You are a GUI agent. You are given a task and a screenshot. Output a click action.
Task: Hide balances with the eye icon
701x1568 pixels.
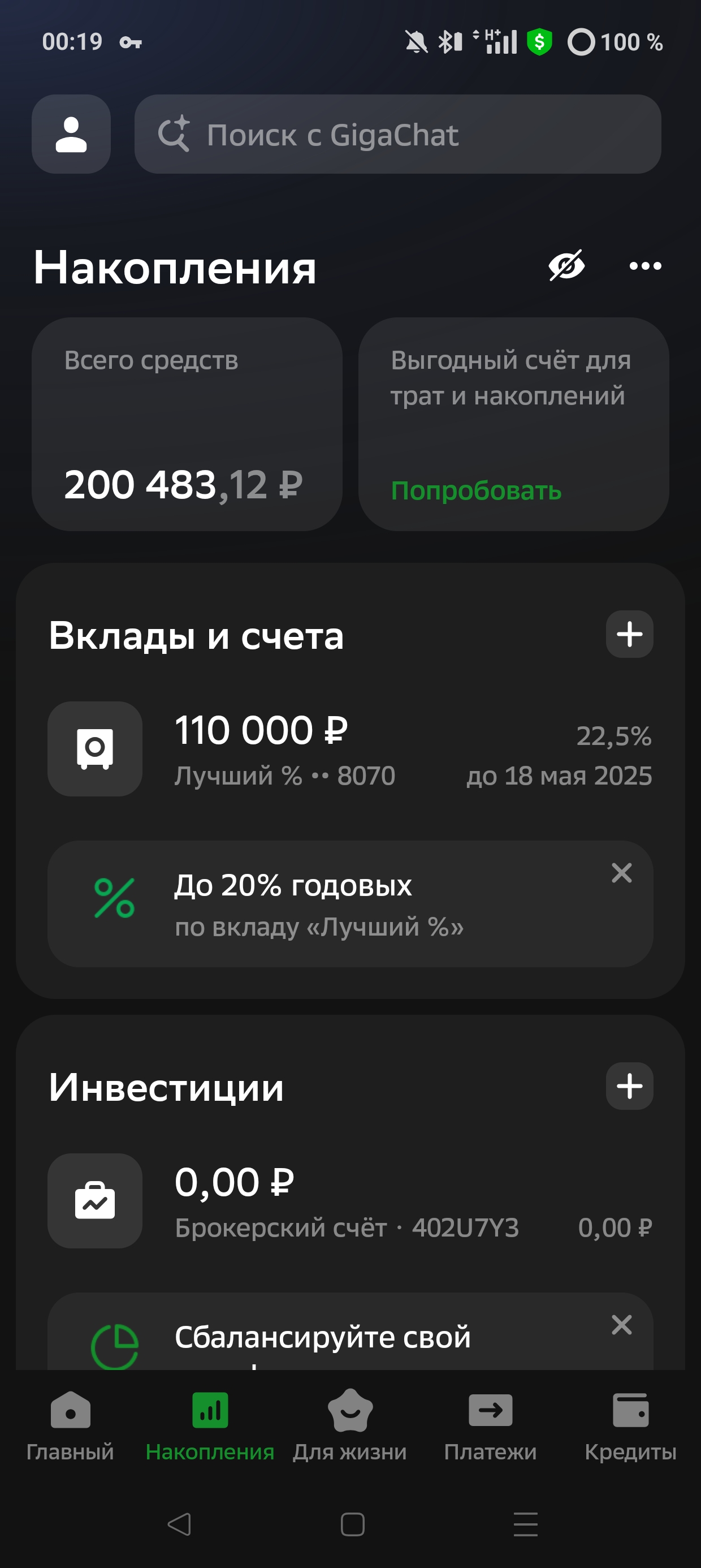click(566, 265)
